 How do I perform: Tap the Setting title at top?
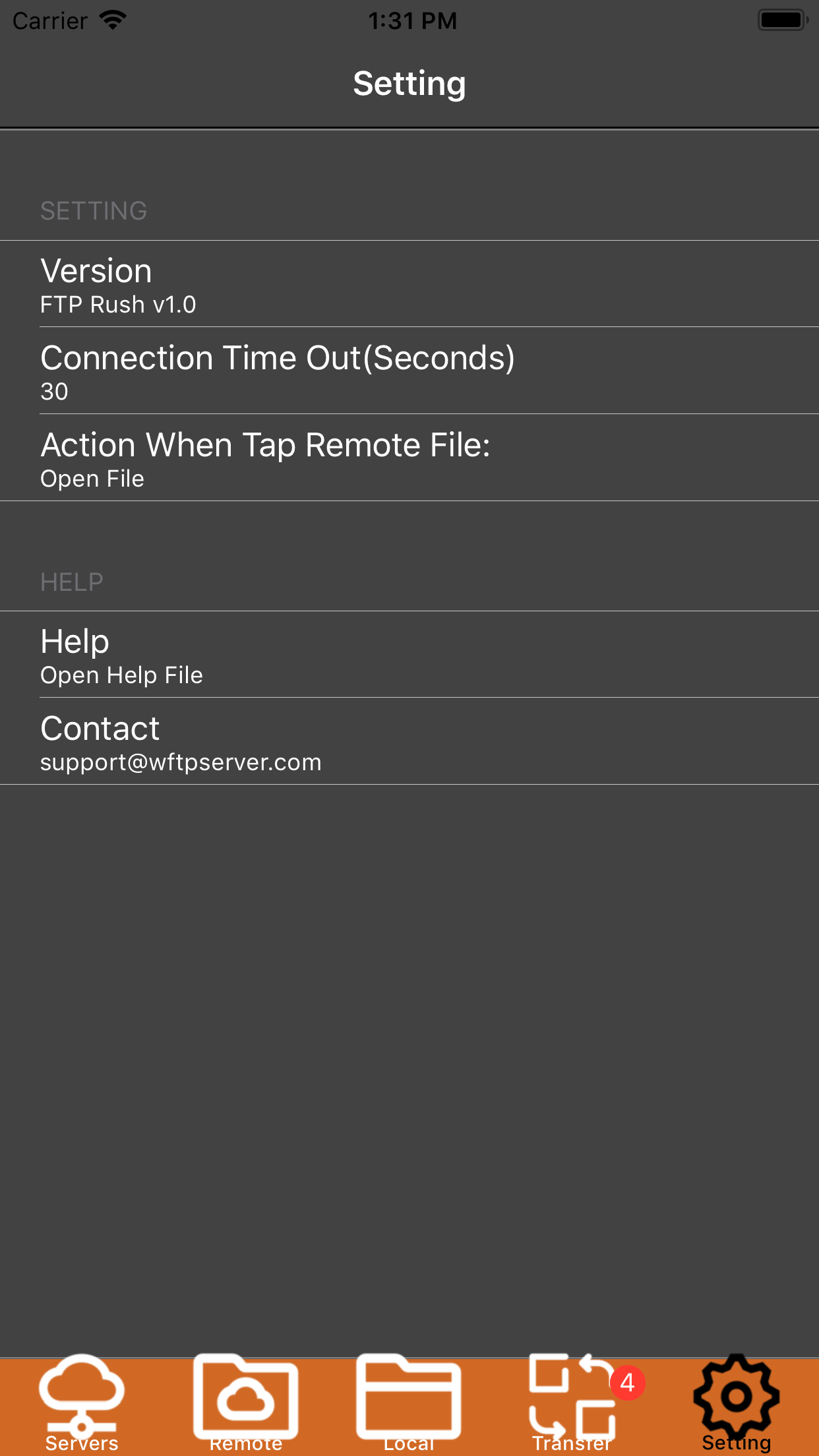click(x=409, y=83)
